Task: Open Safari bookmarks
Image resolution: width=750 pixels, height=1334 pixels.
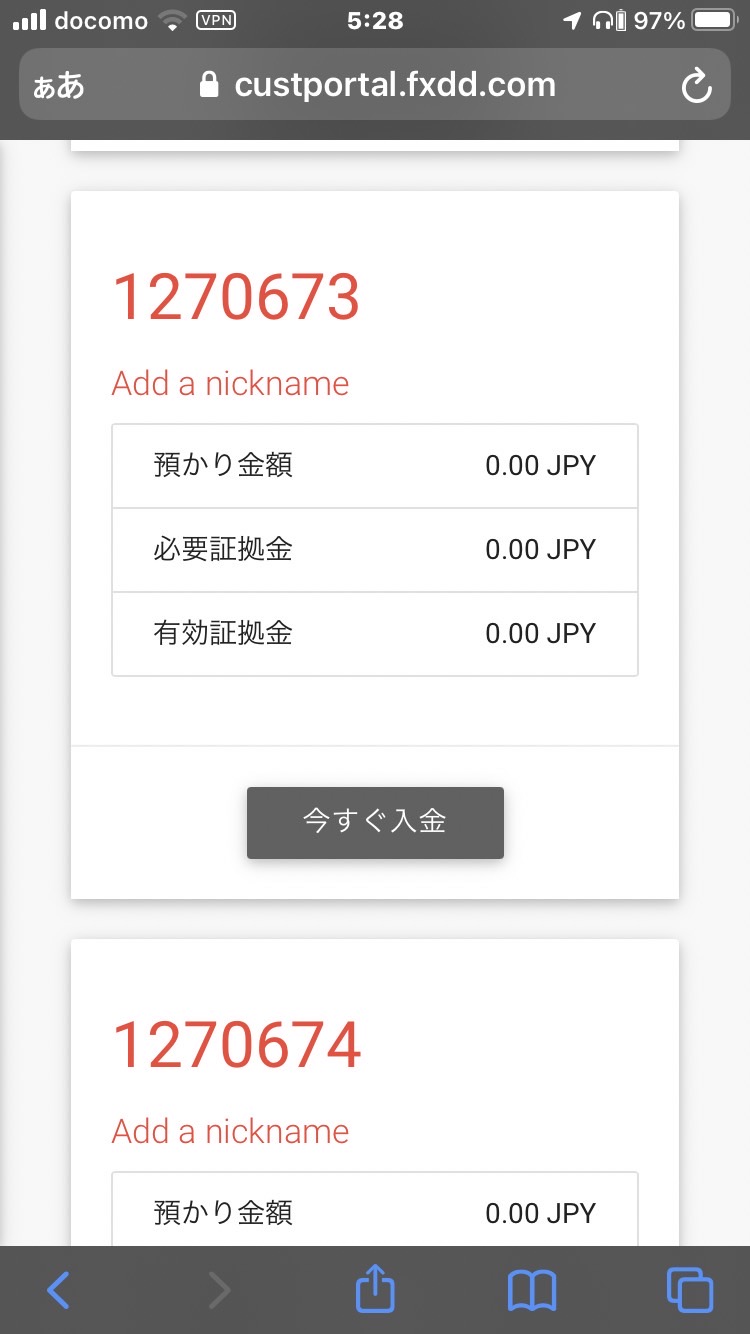Action: (532, 1291)
